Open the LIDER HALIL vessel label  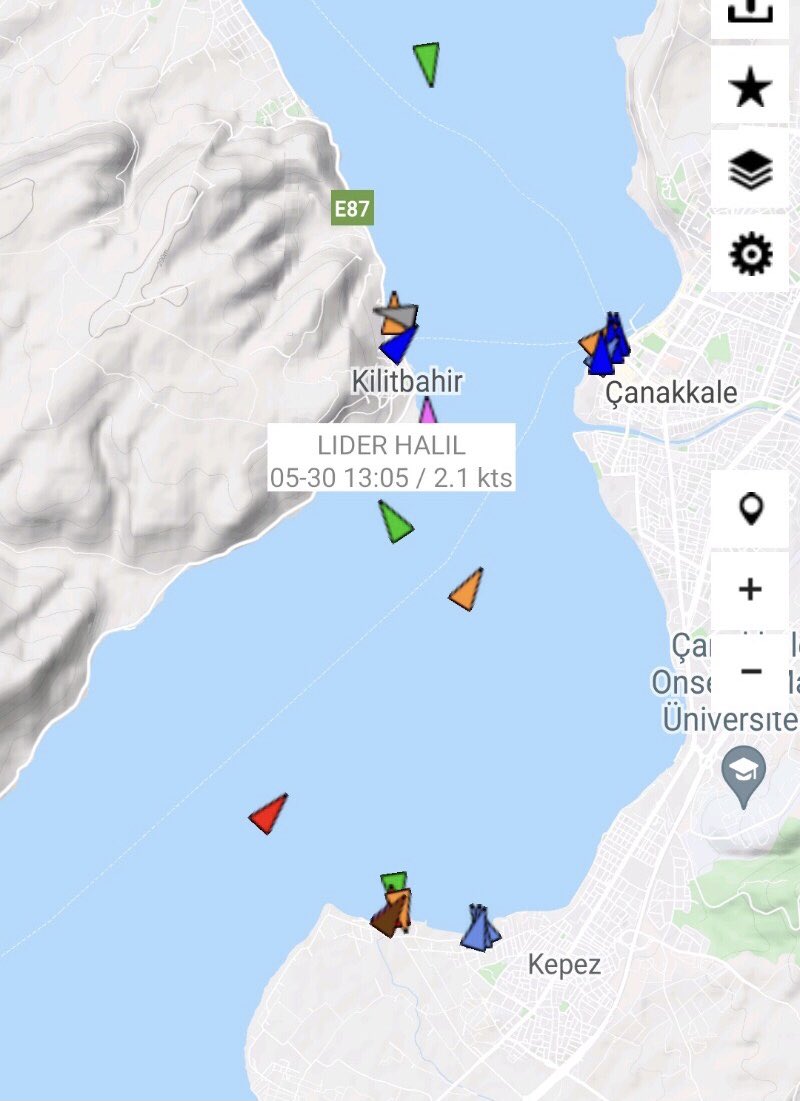click(391, 460)
